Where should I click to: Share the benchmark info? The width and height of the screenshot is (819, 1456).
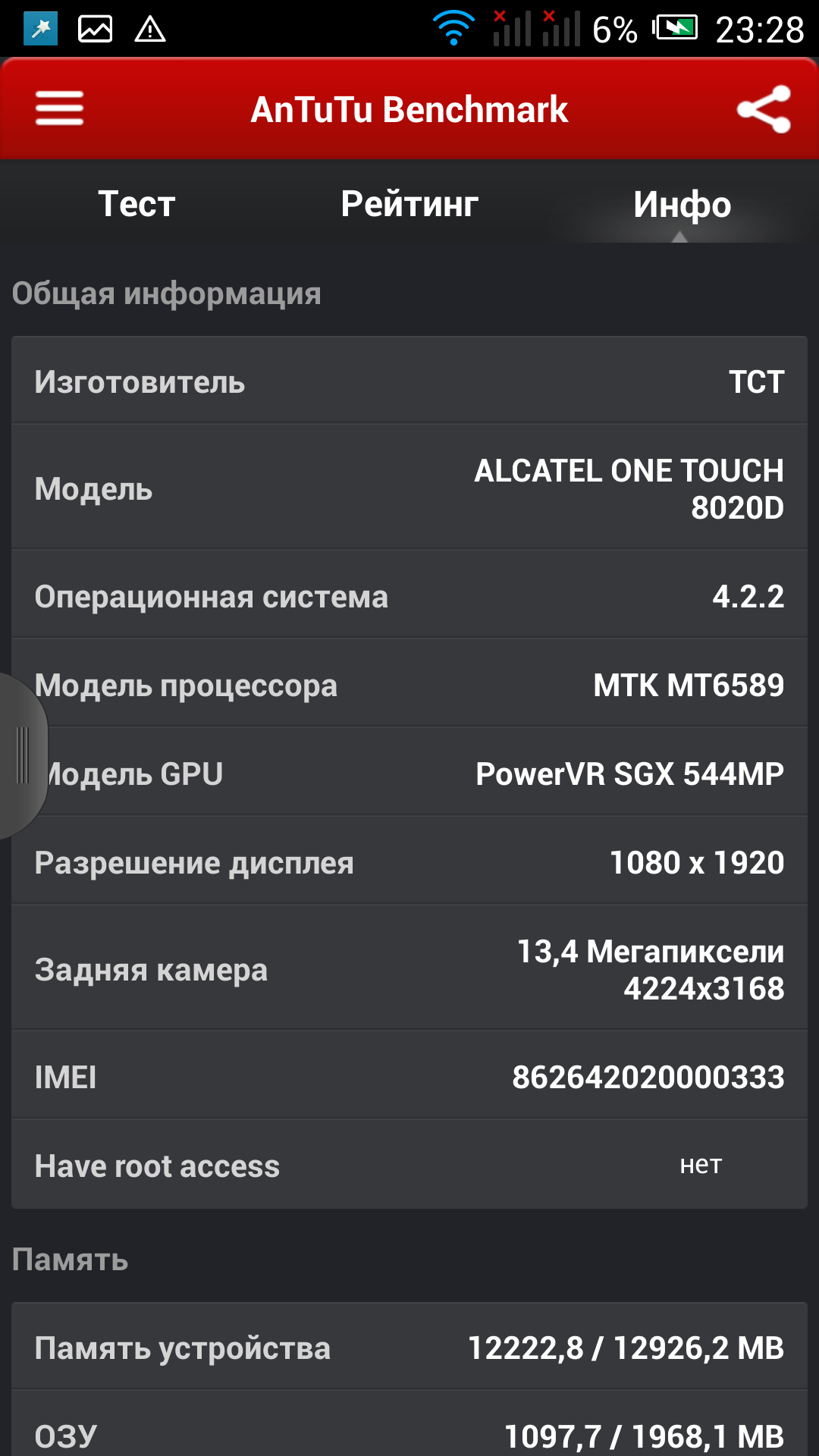[x=763, y=109]
